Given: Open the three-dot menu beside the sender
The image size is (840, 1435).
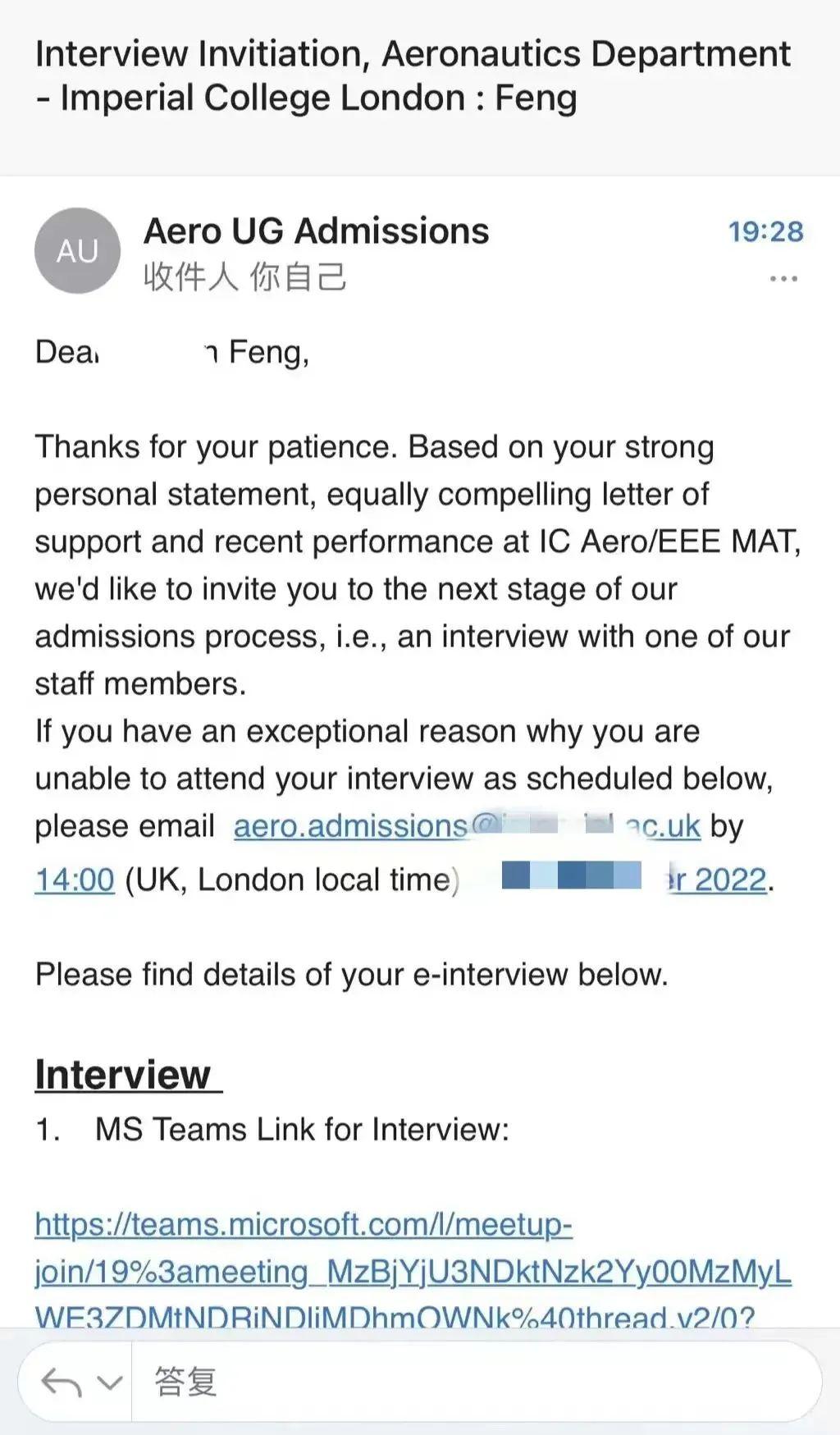Looking at the screenshot, I should tap(783, 279).
